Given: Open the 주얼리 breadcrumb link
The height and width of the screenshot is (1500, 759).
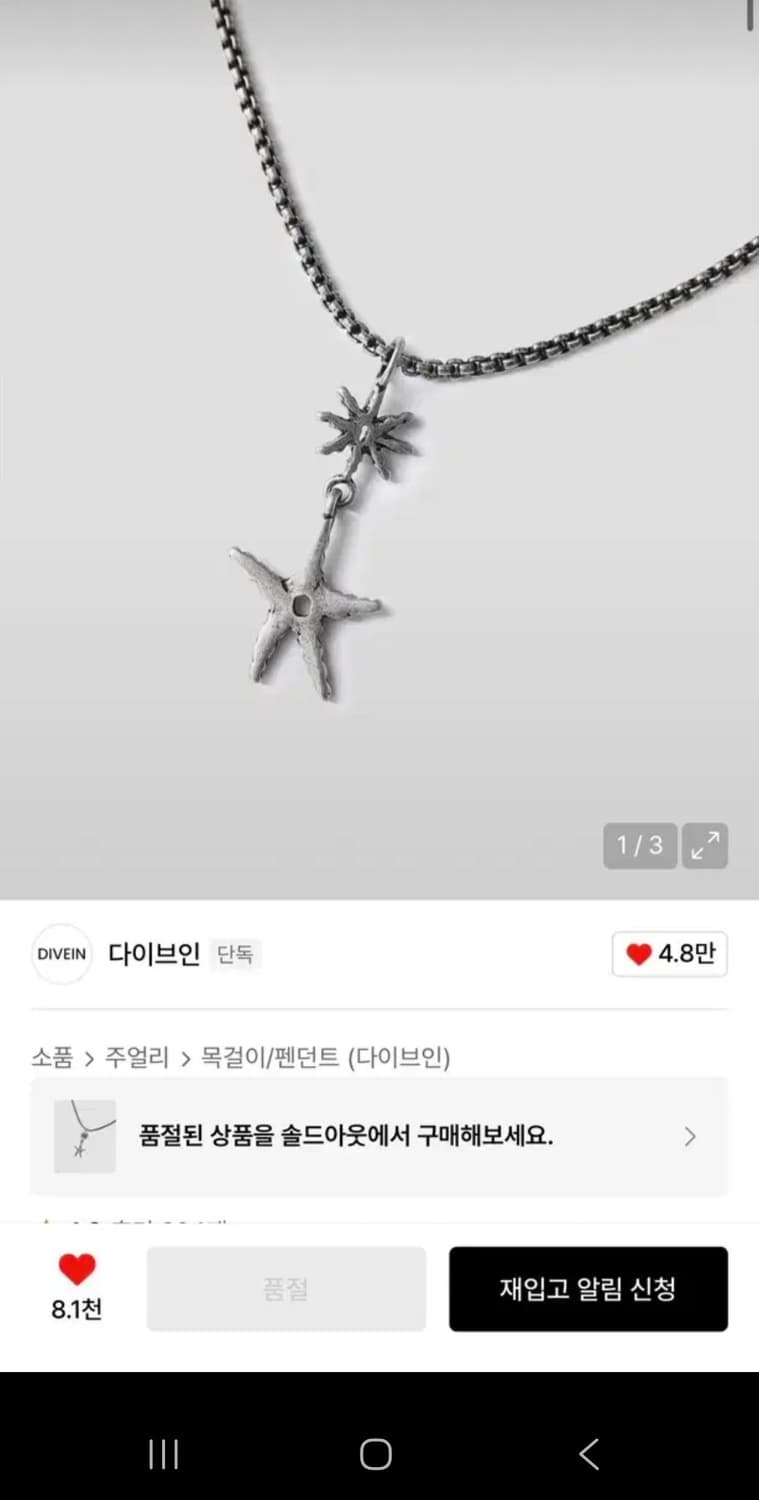Looking at the screenshot, I should (x=138, y=1057).
